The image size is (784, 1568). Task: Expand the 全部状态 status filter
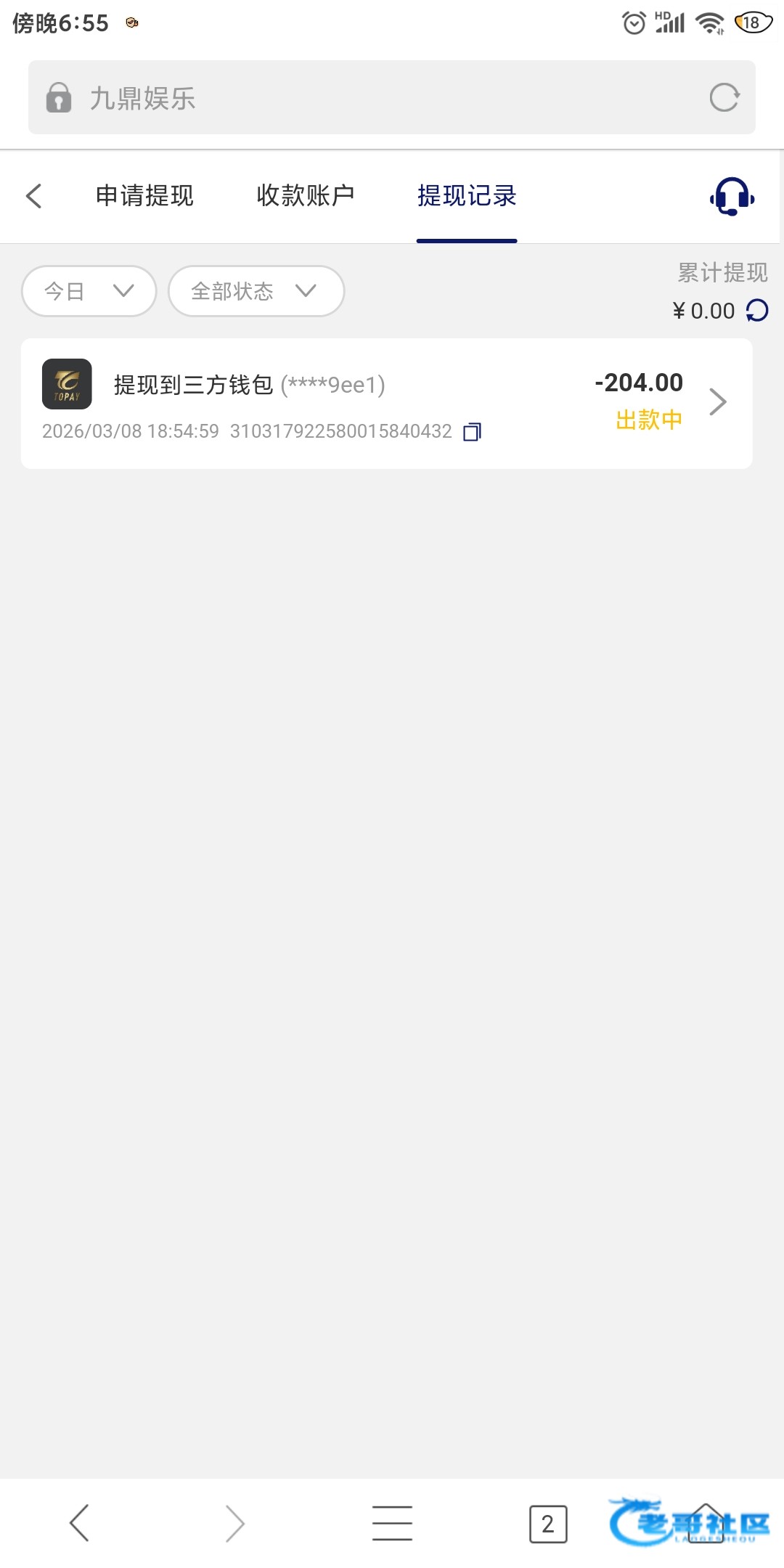pos(256,291)
